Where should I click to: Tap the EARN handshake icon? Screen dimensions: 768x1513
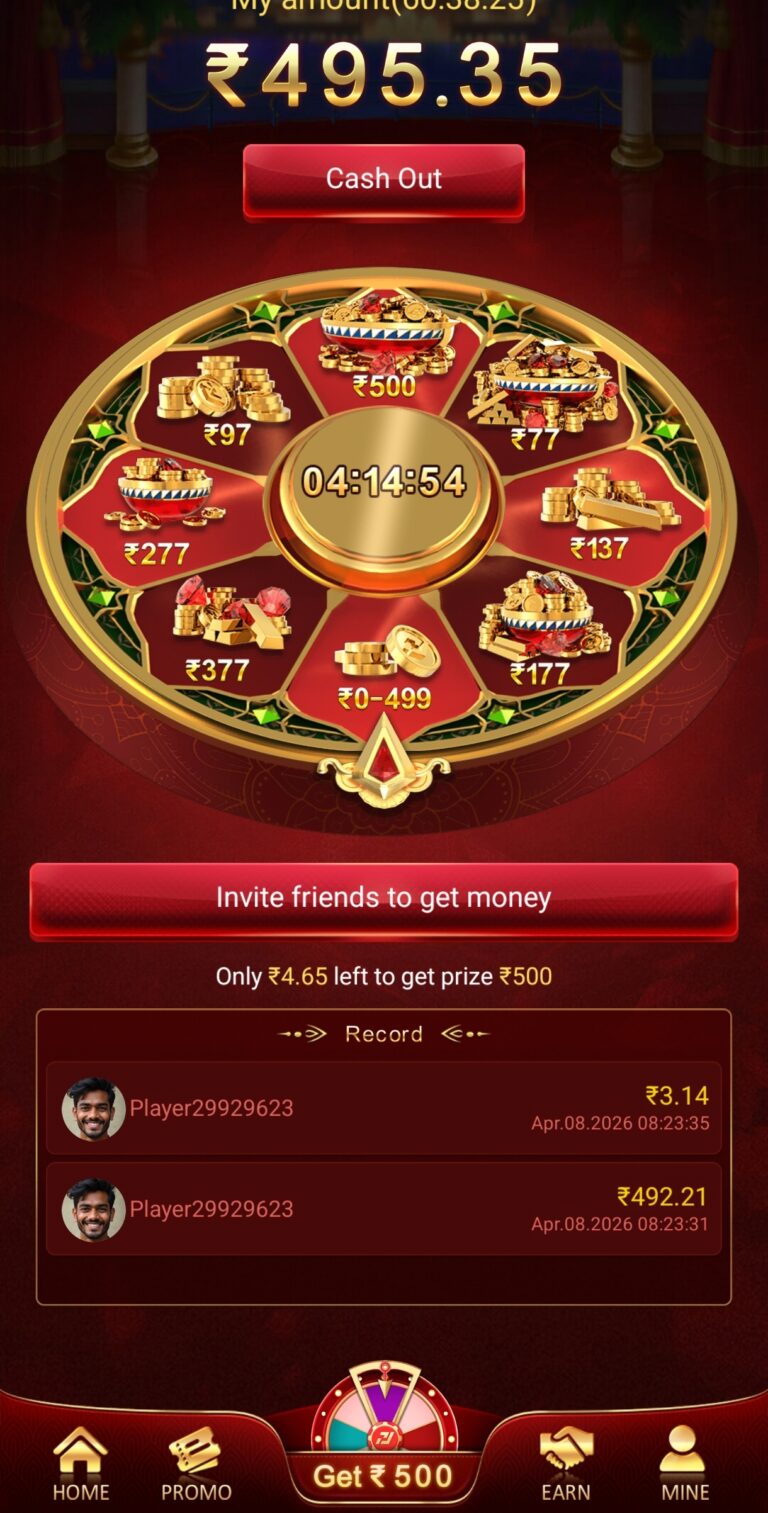(x=566, y=1445)
